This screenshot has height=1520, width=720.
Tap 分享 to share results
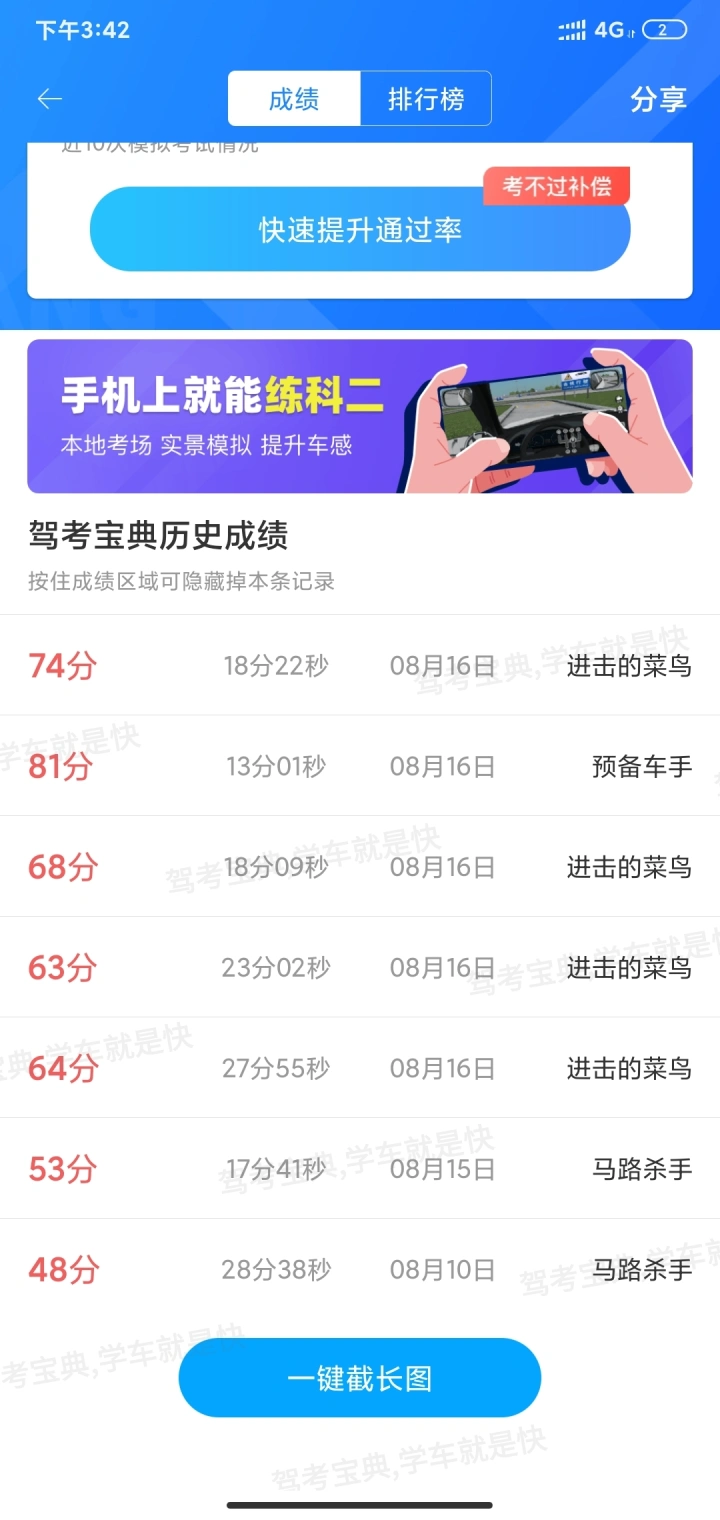tap(658, 99)
